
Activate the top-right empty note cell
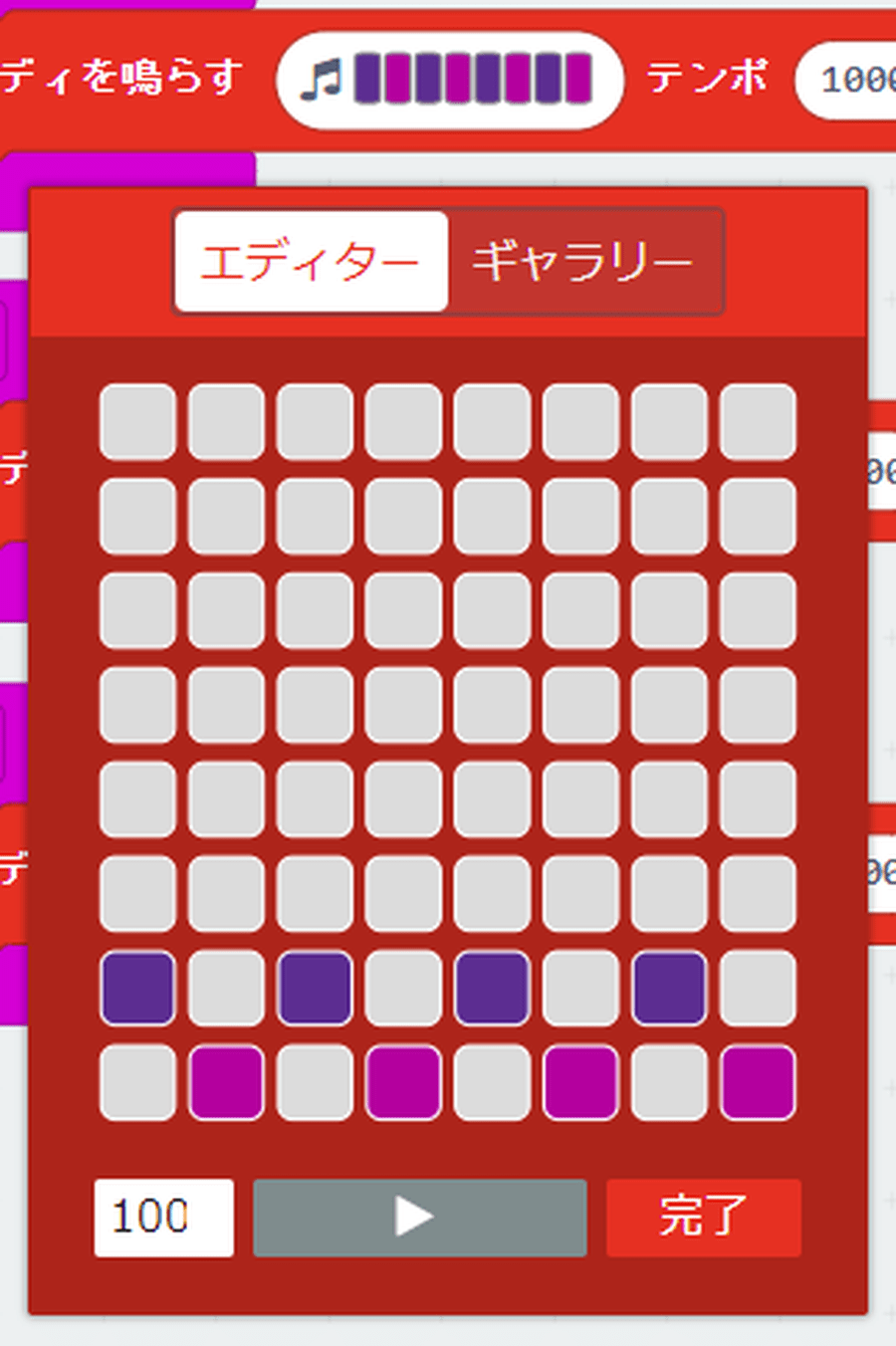pyautogui.click(x=758, y=421)
